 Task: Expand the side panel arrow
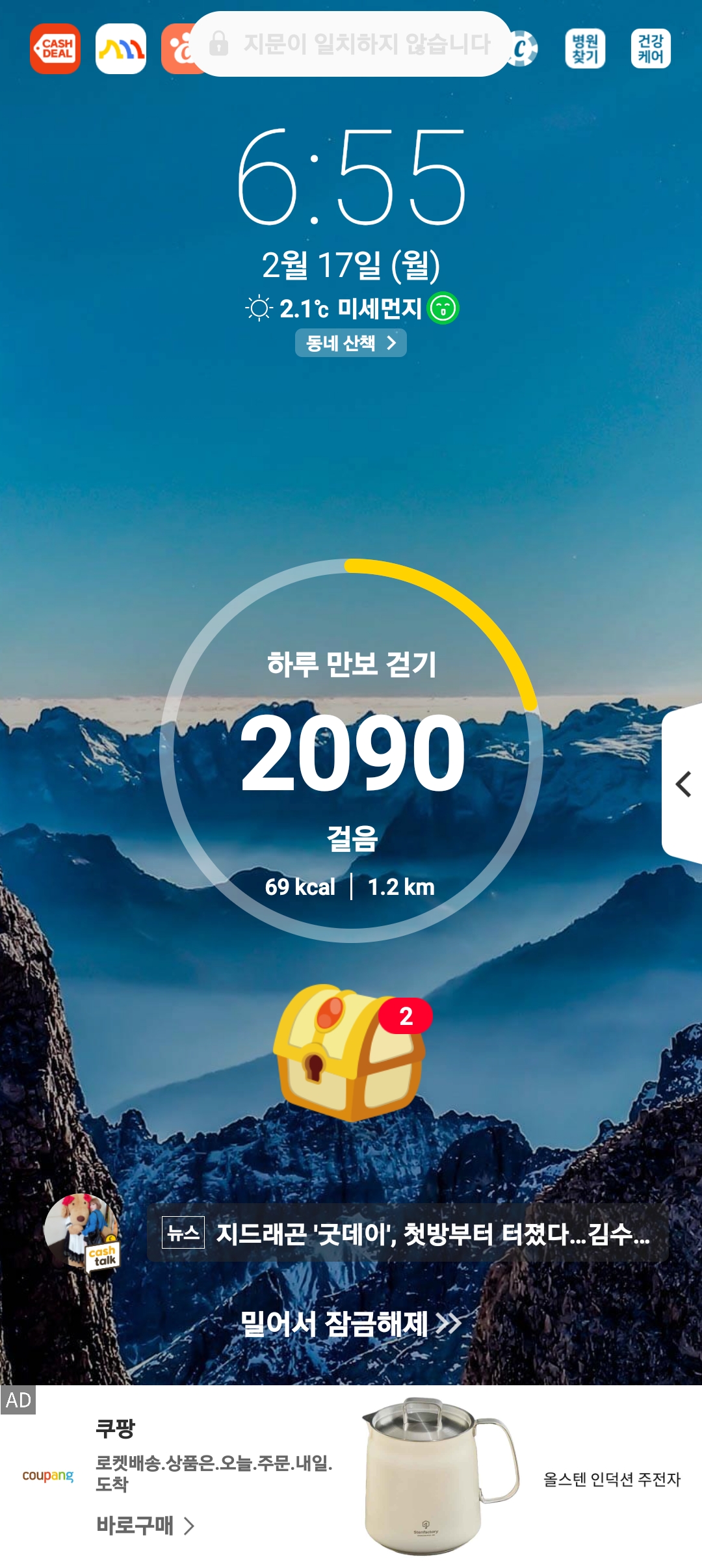[683, 784]
